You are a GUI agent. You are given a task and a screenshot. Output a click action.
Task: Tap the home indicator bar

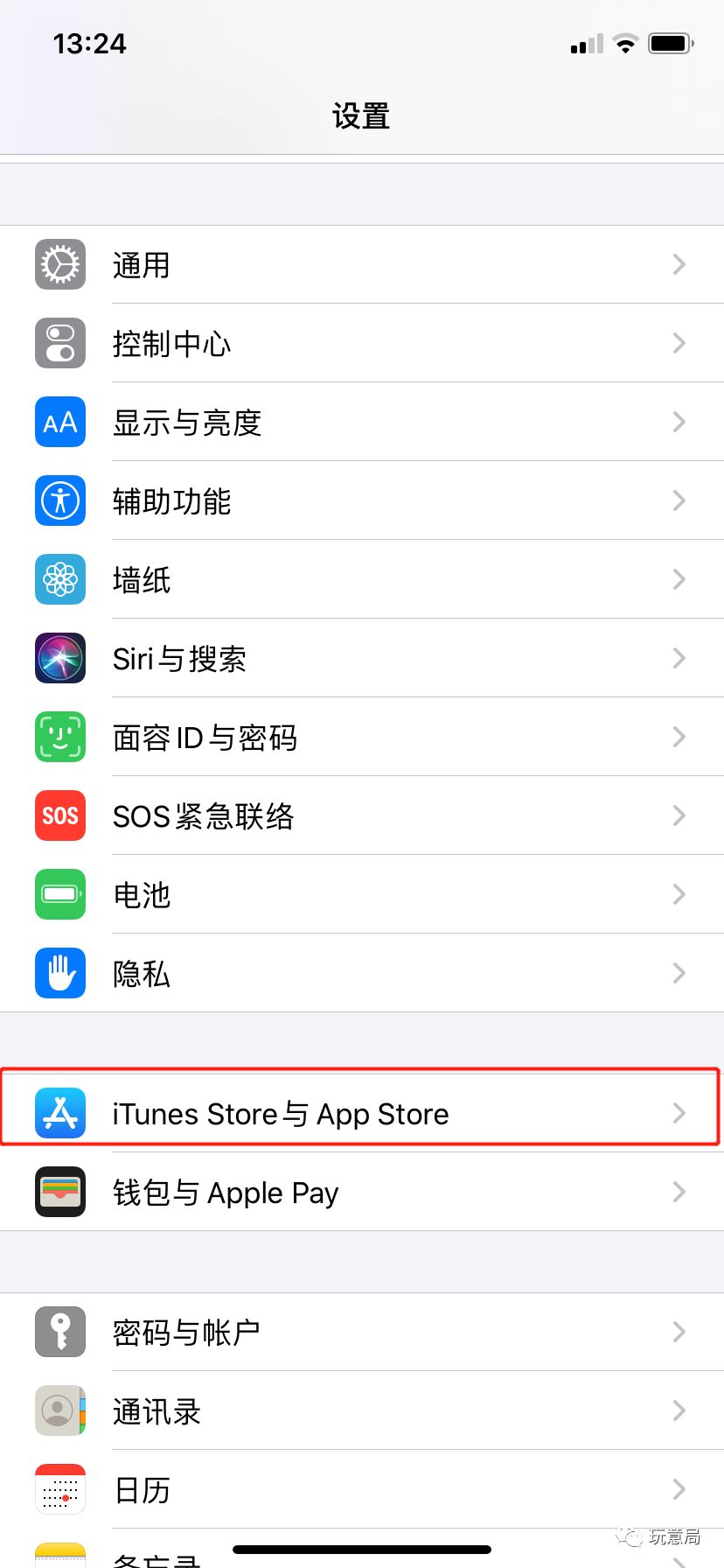click(362, 1547)
